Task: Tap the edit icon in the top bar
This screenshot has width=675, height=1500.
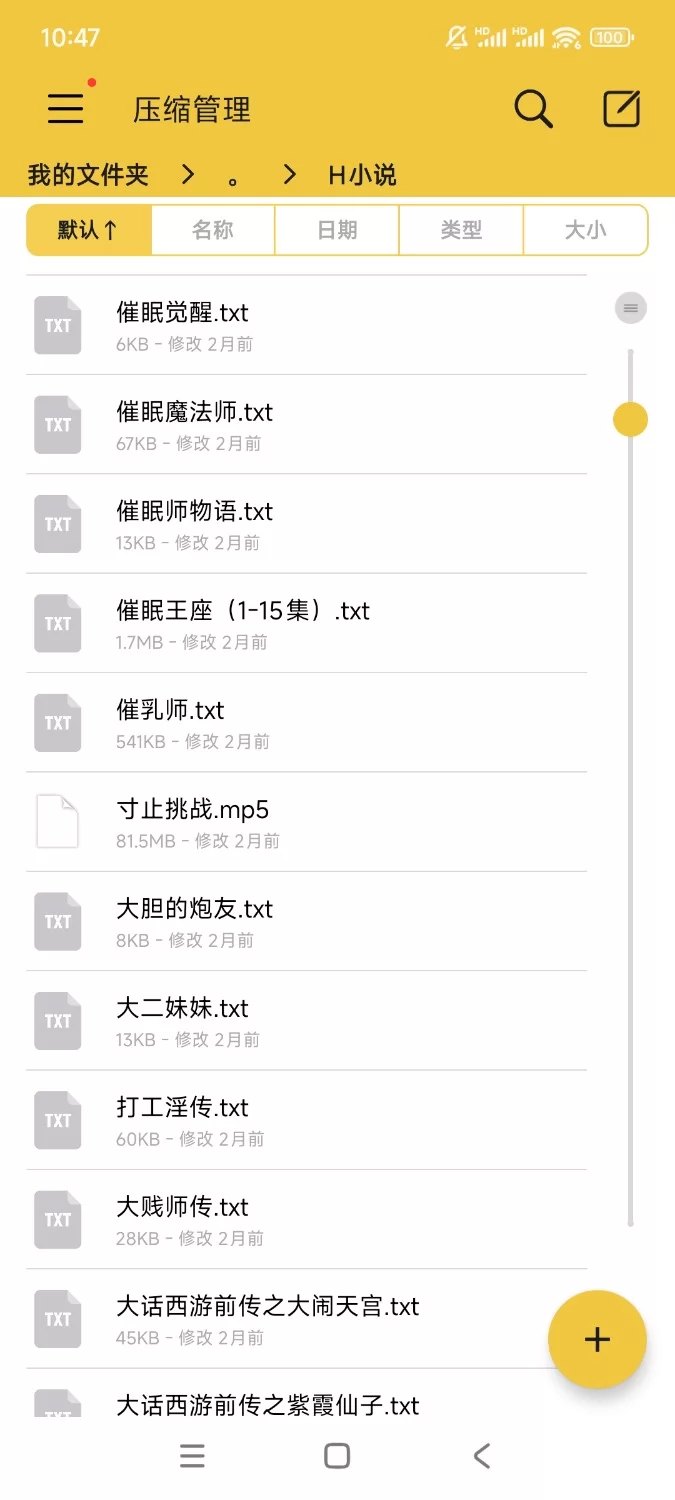Action: 621,109
